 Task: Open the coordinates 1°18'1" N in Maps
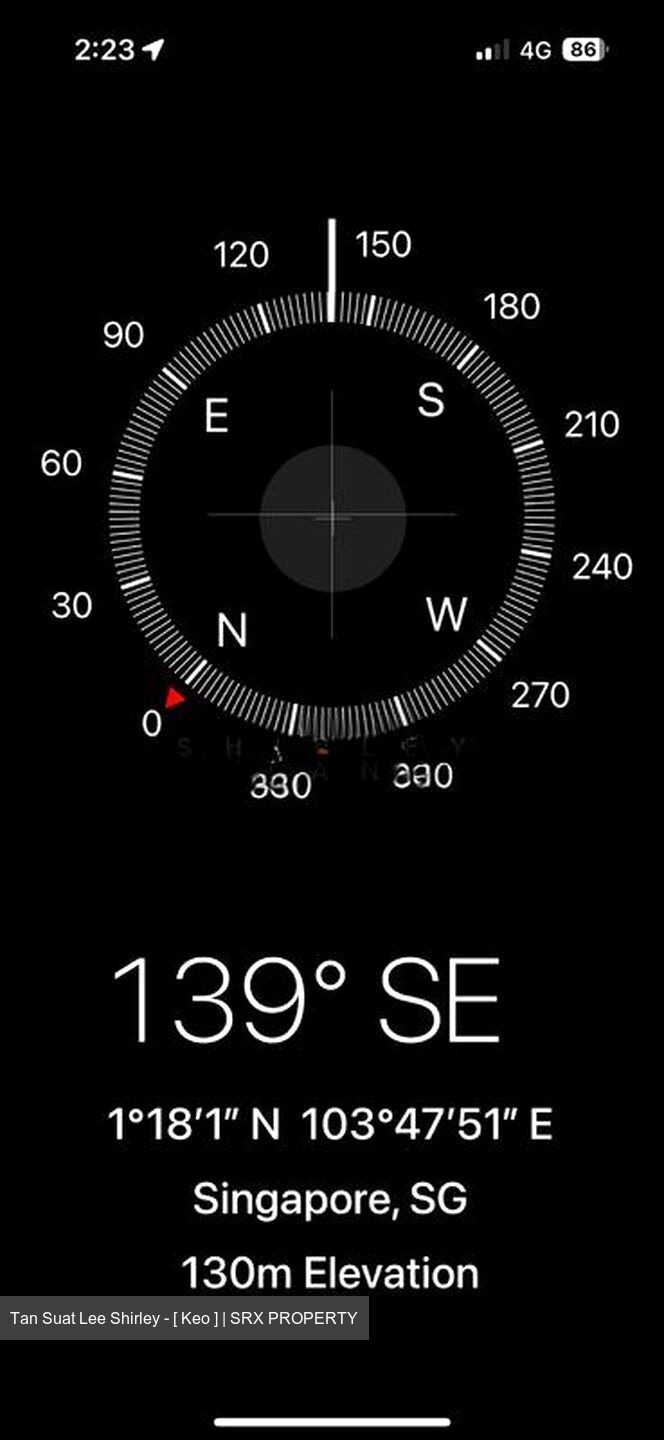[330, 1124]
